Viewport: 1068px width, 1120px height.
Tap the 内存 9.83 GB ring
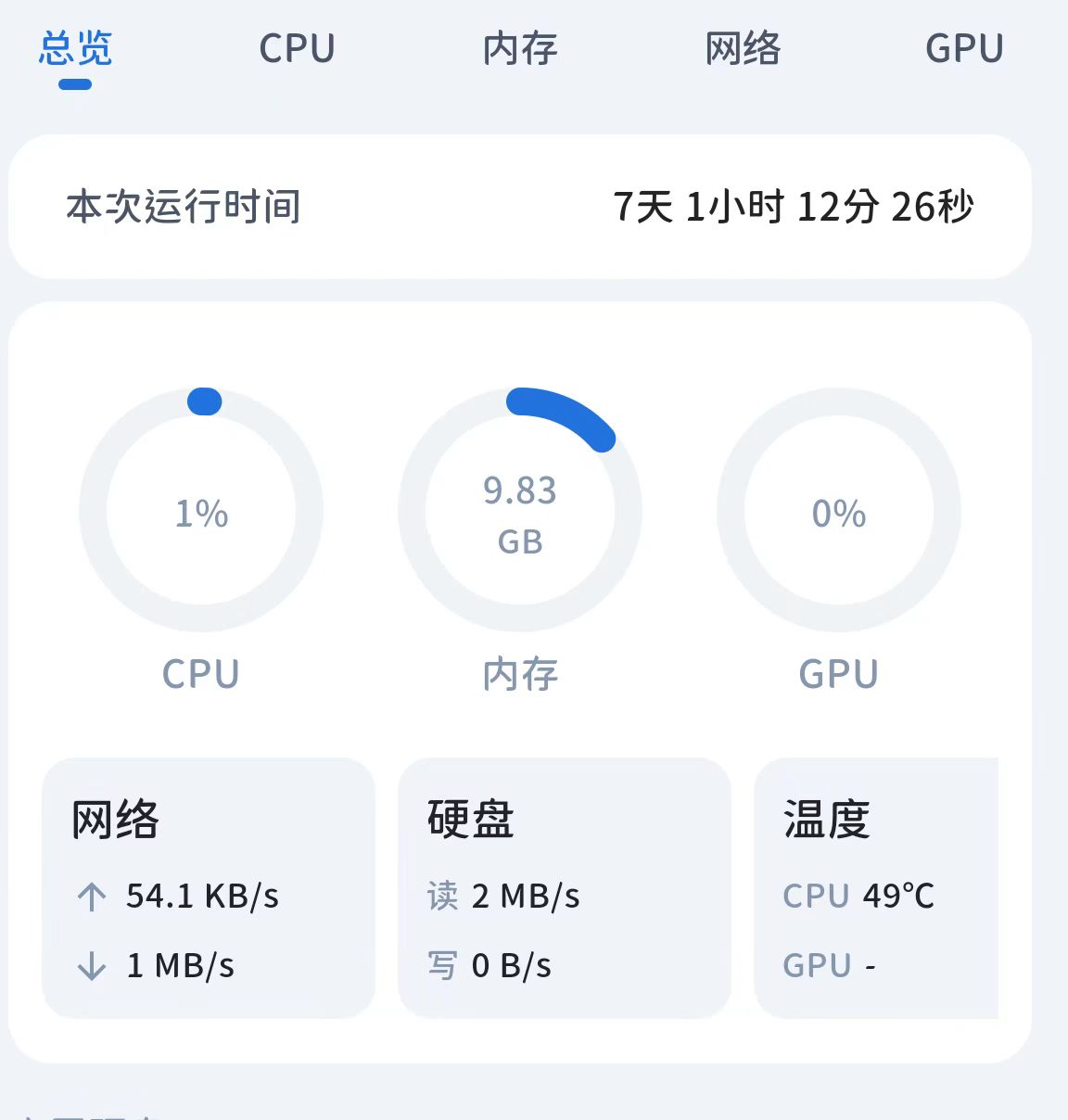click(520, 511)
